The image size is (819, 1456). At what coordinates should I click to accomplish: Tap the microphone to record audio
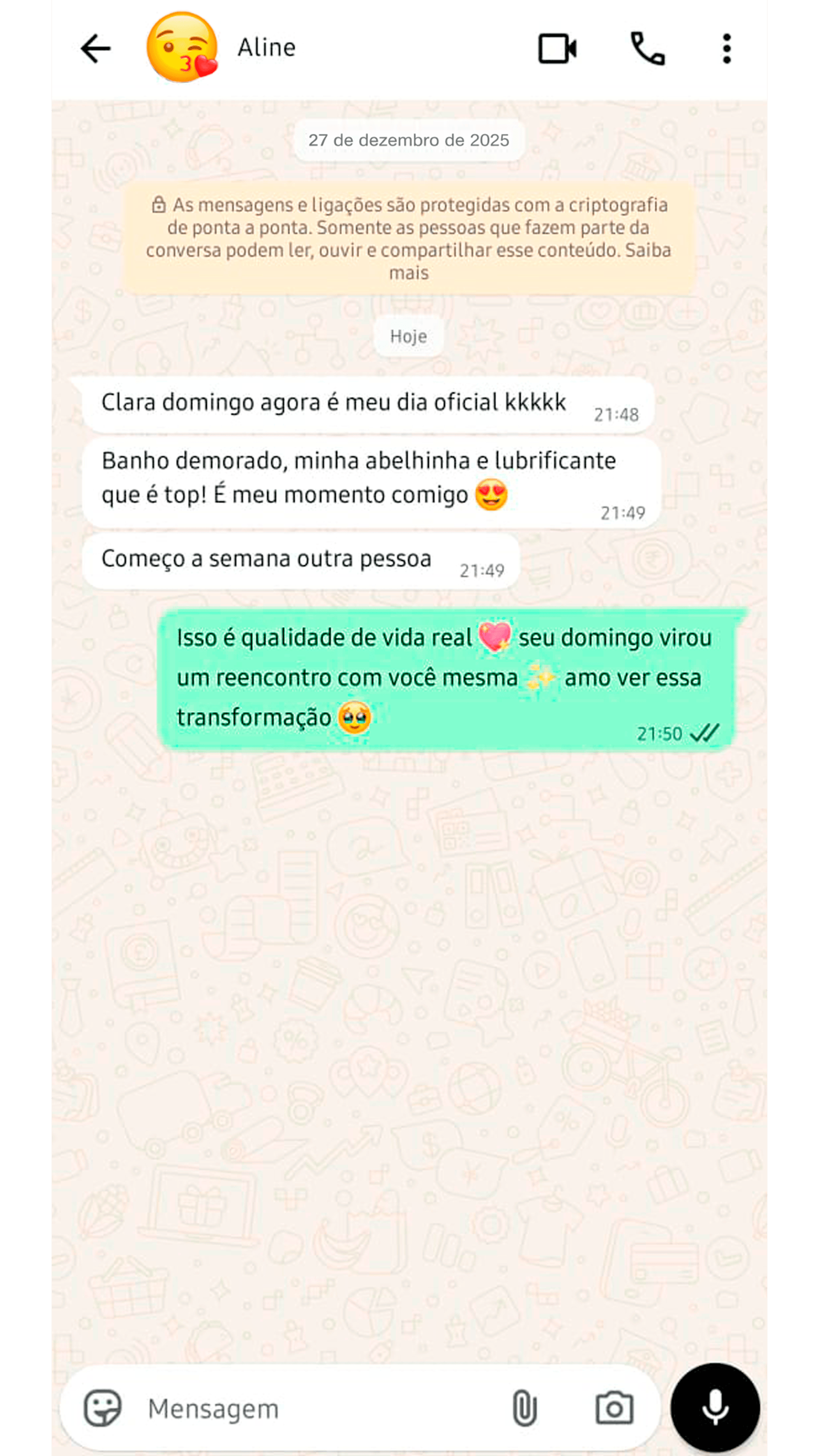714,1407
